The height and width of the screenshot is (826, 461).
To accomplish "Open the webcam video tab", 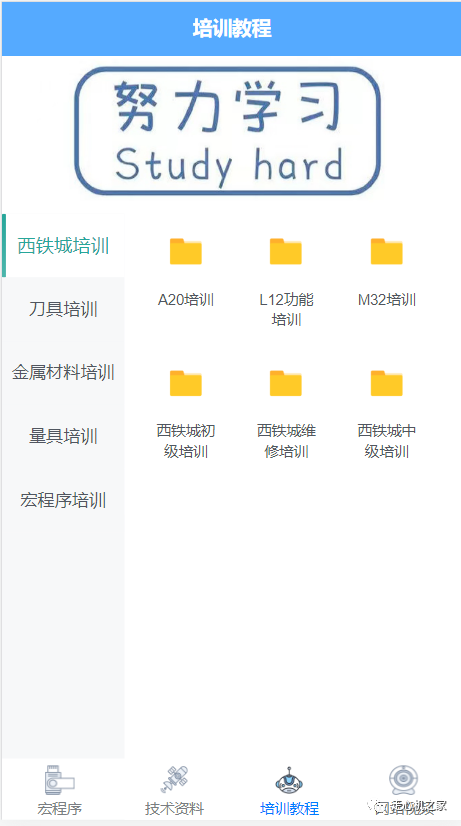I will [x=404, y=790].
